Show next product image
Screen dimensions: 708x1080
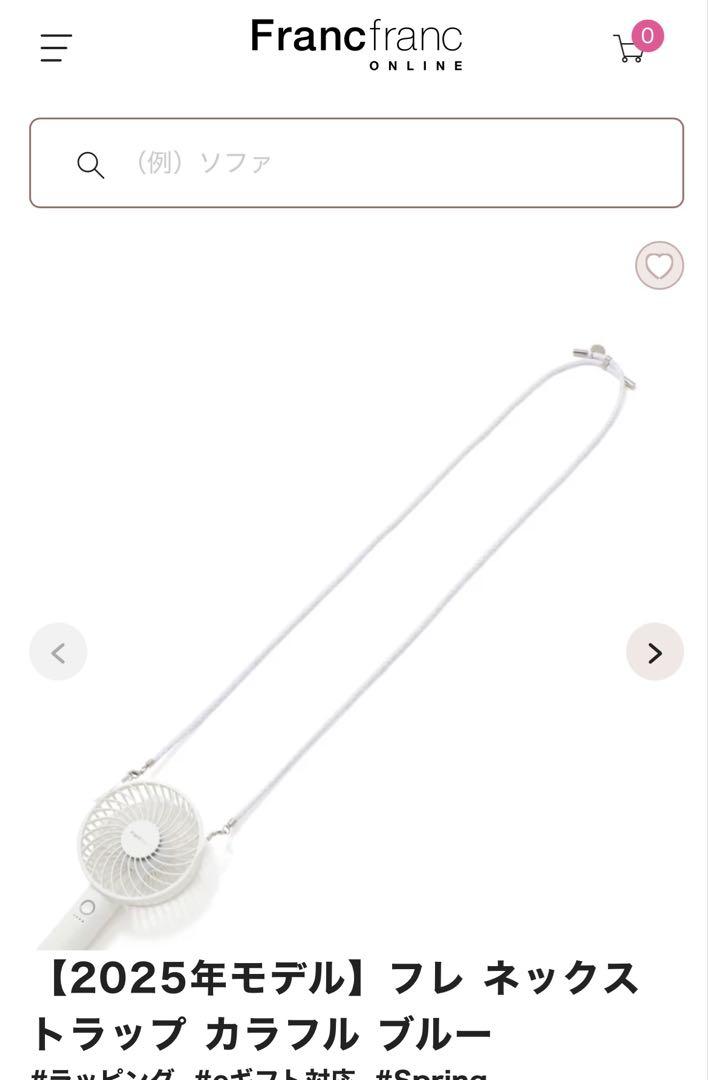click(x=655, y=653)
